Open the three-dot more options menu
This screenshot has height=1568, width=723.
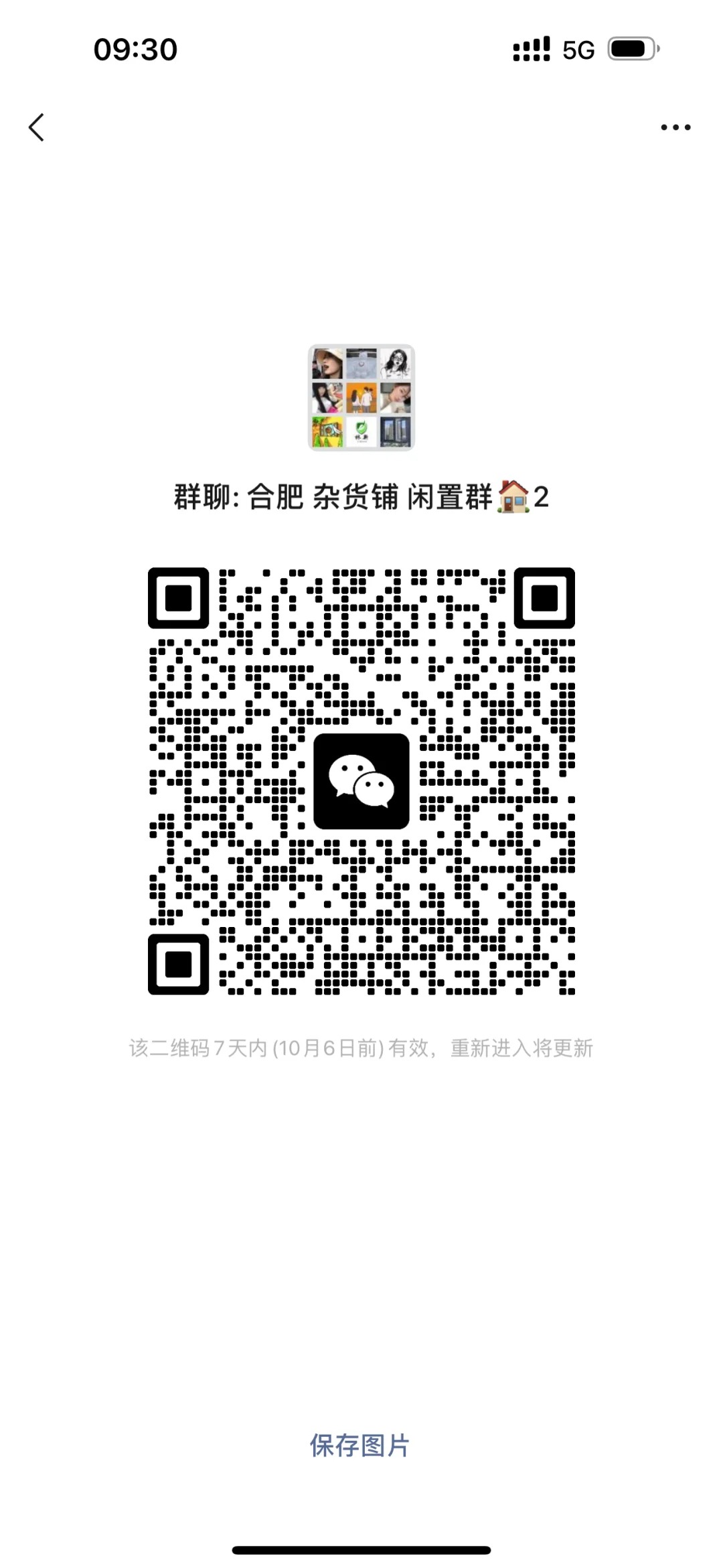(675, 127)
